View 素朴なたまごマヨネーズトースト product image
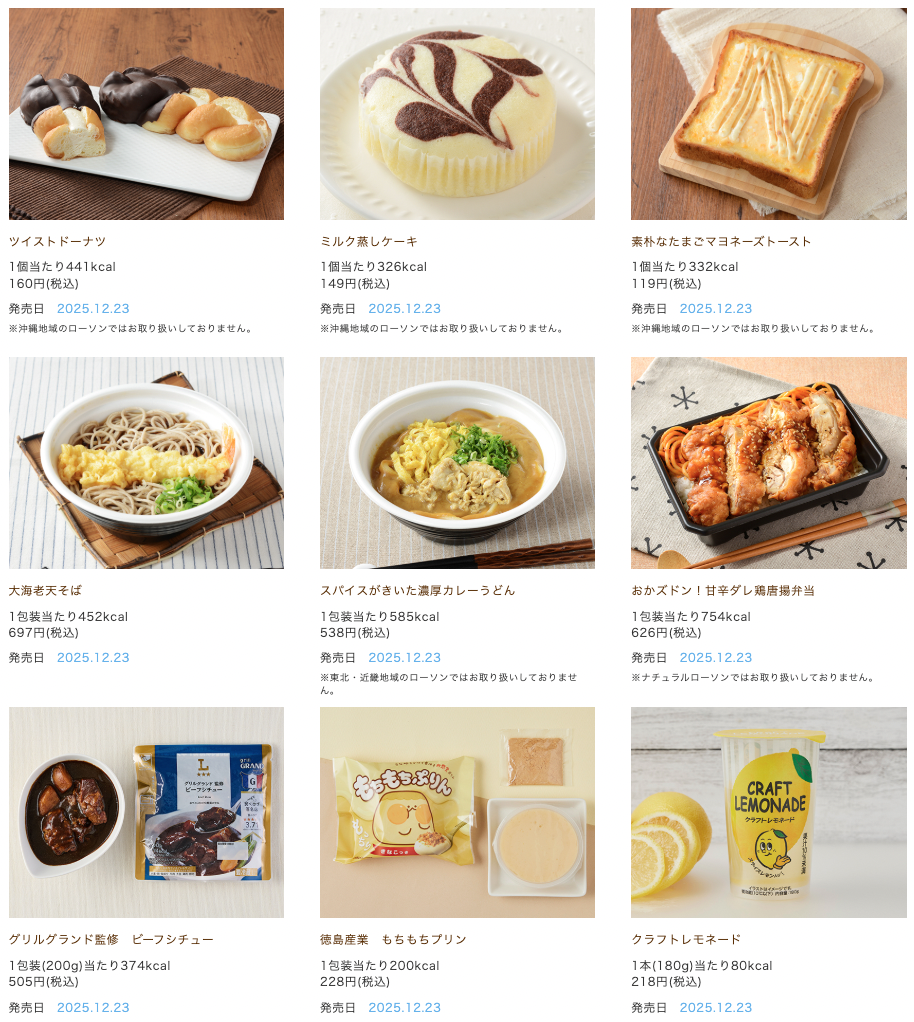This screenshot has width=914, height=1022. pyautogui.click(x=768, y=114)
